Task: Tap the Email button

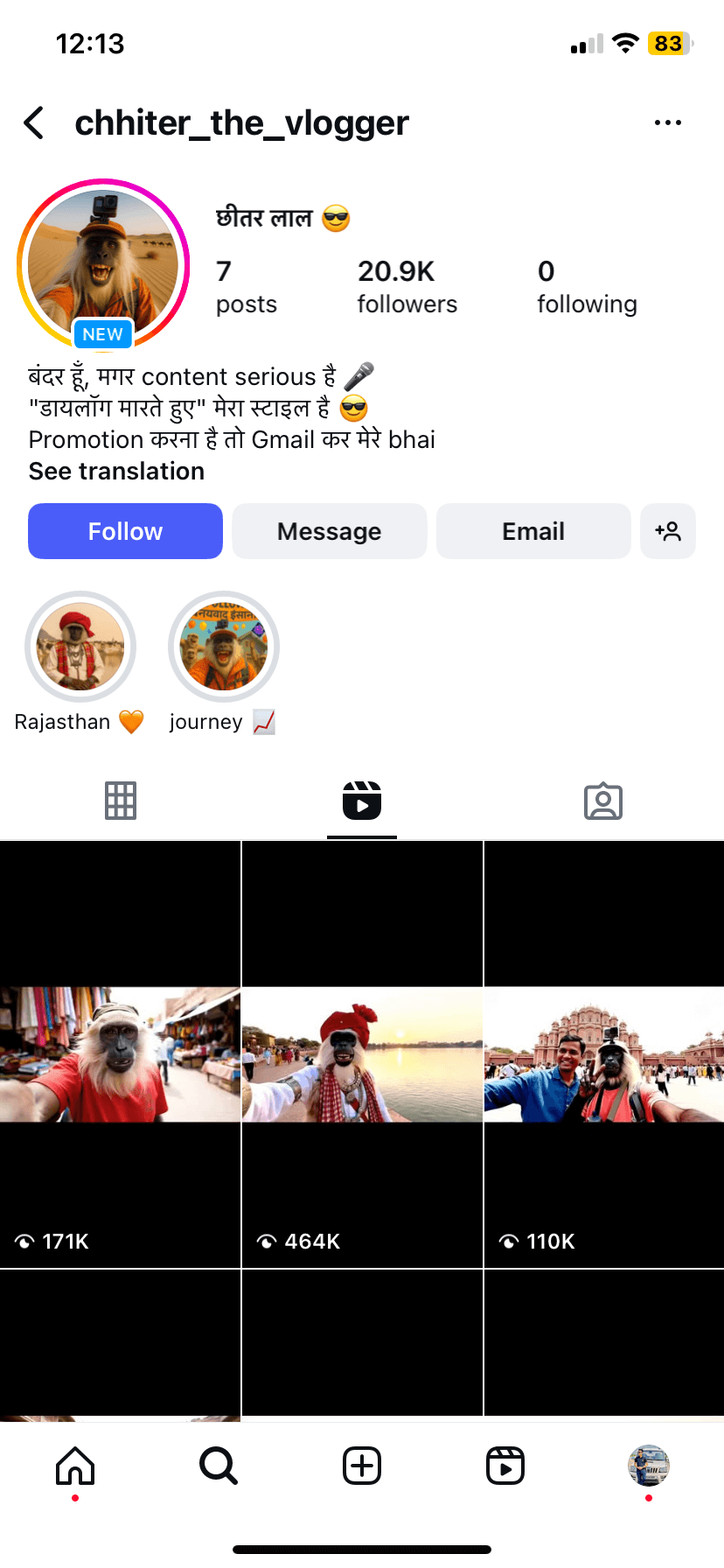Action: [533, 531]
